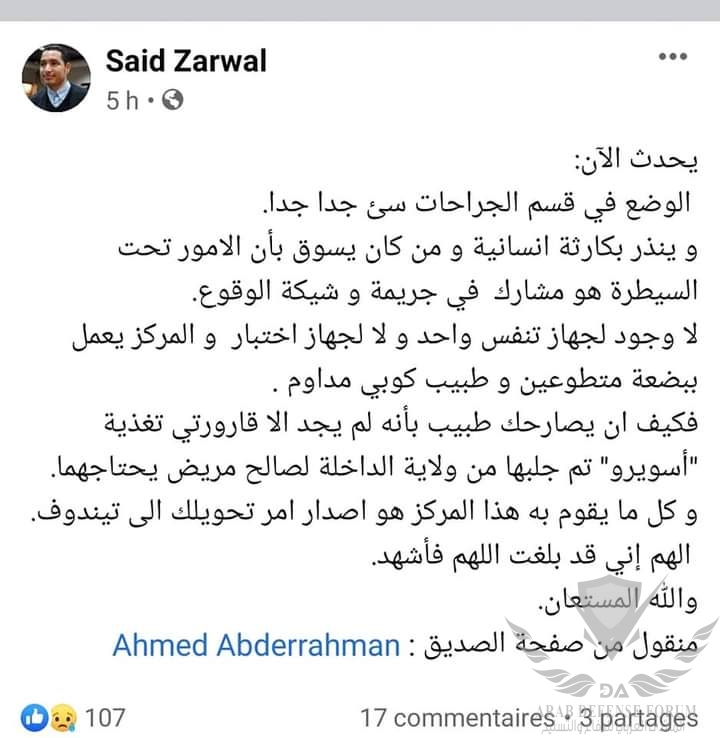Open Said Zarwal's profile picture
This screenshot has width=720, height=738.
coord(57,77)
